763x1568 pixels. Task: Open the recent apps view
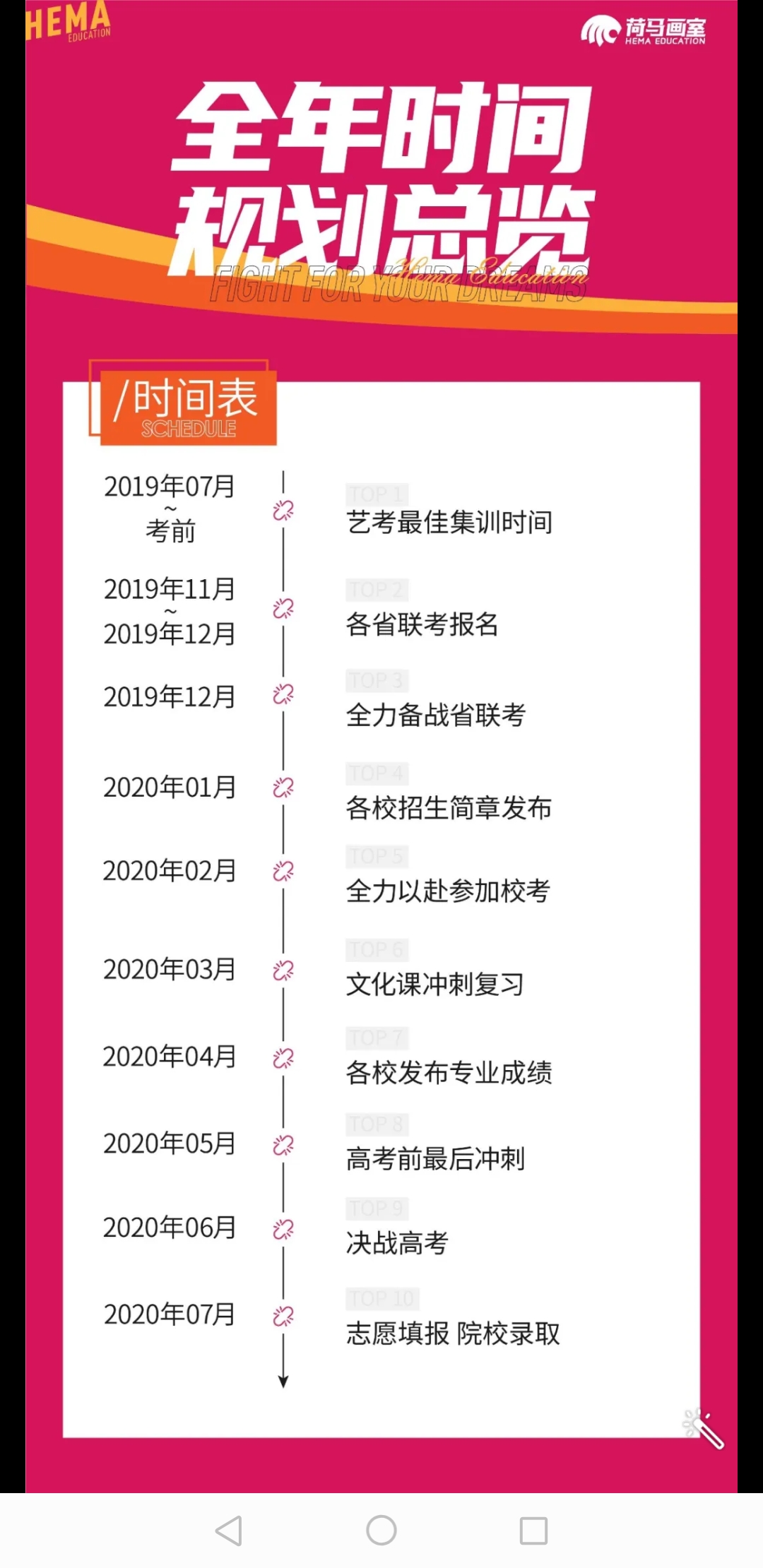[x=533, y=1531]
